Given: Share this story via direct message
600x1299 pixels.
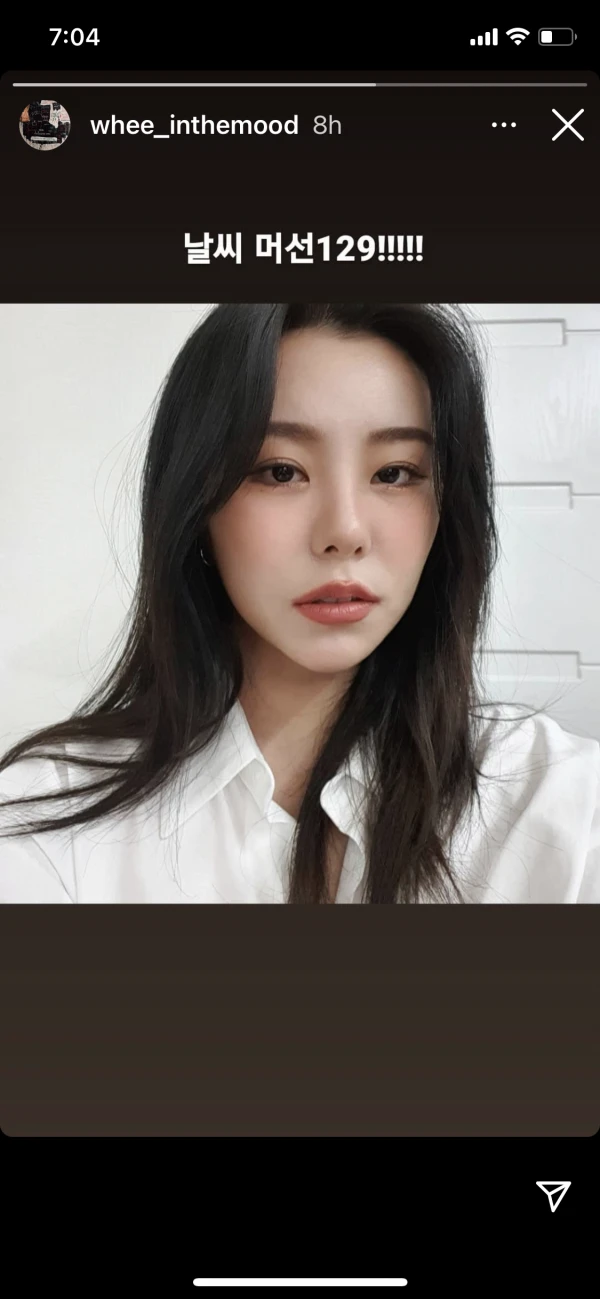Looking at the screenshot, I should point(553,1195).
